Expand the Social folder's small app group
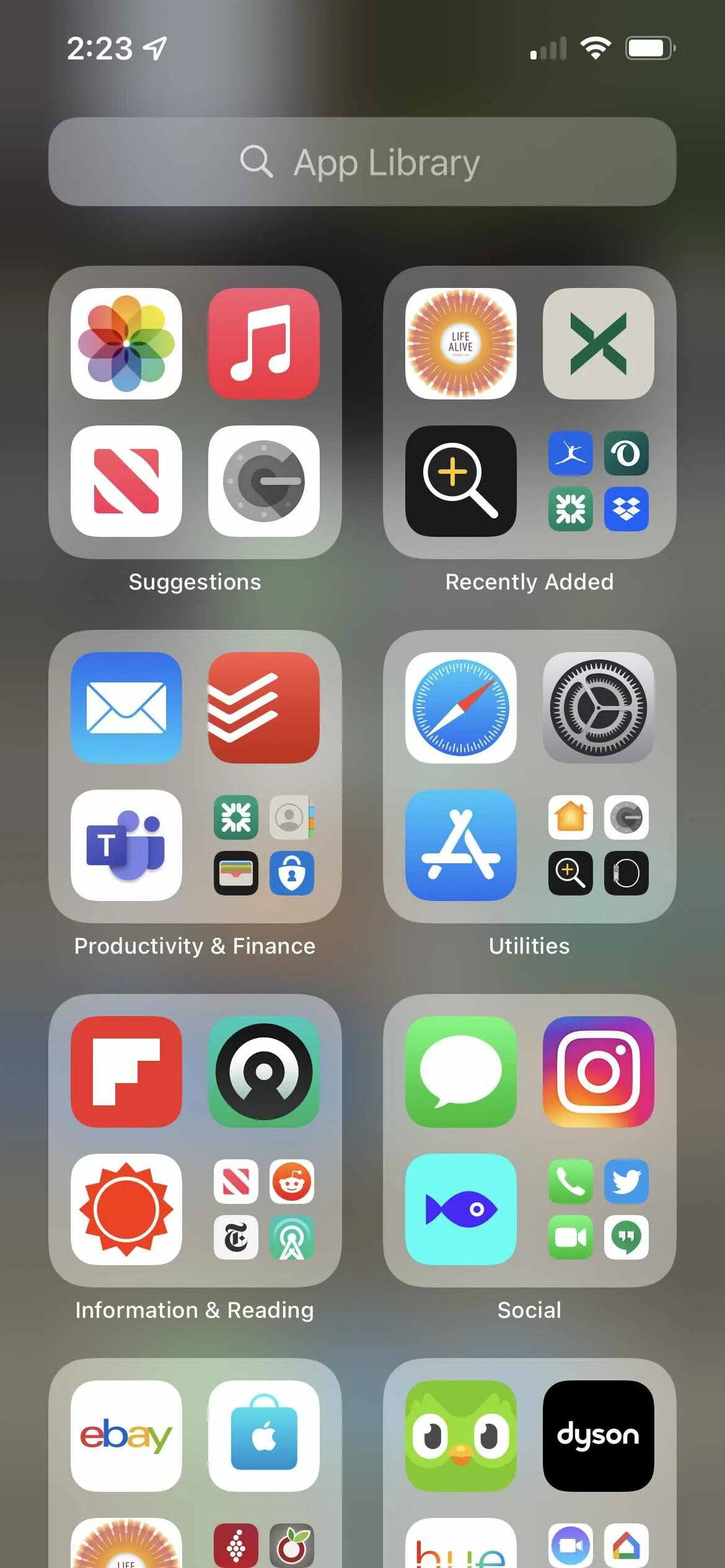 (599, 1209)
